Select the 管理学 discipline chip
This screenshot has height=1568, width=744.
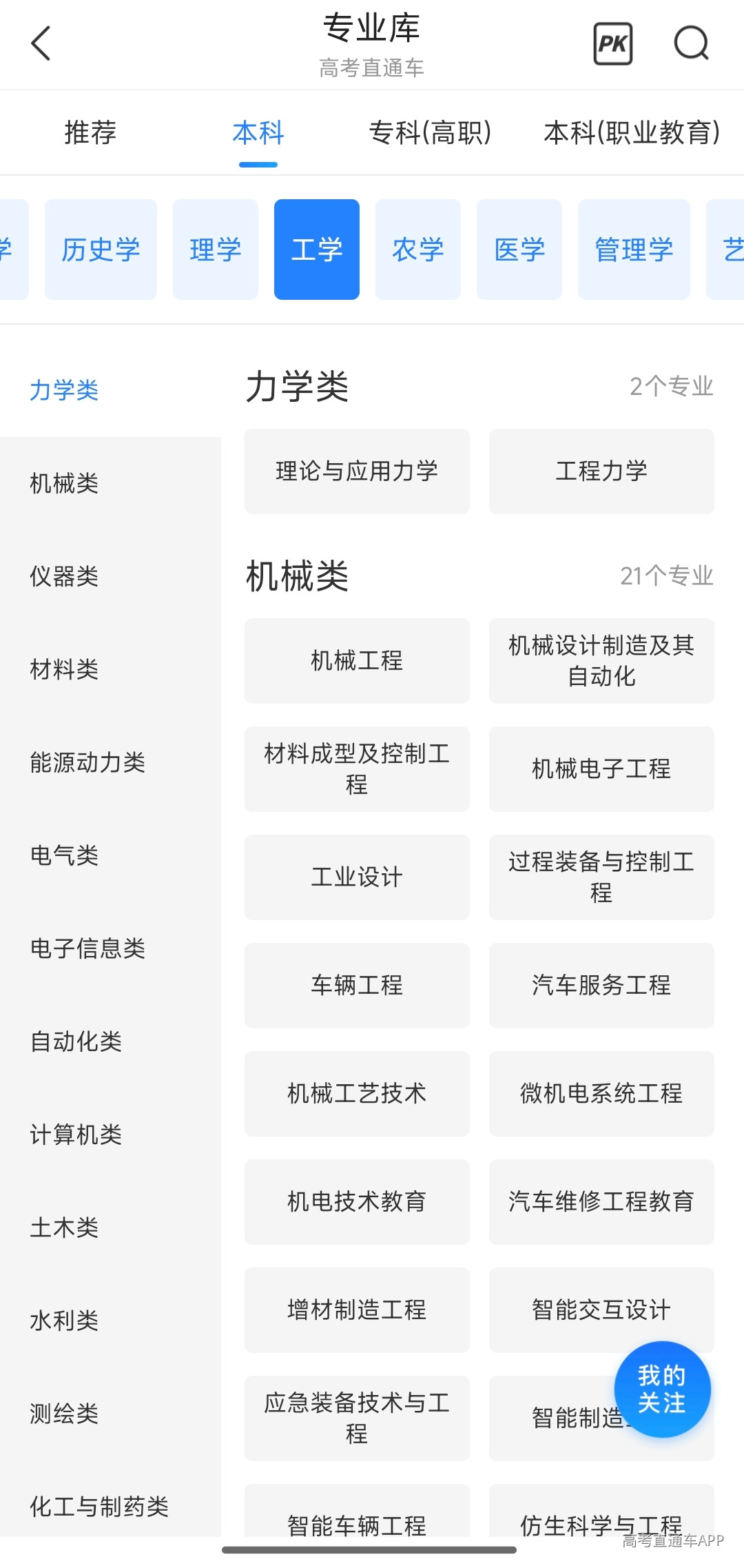pyautogui.click(x=634, y=250)
